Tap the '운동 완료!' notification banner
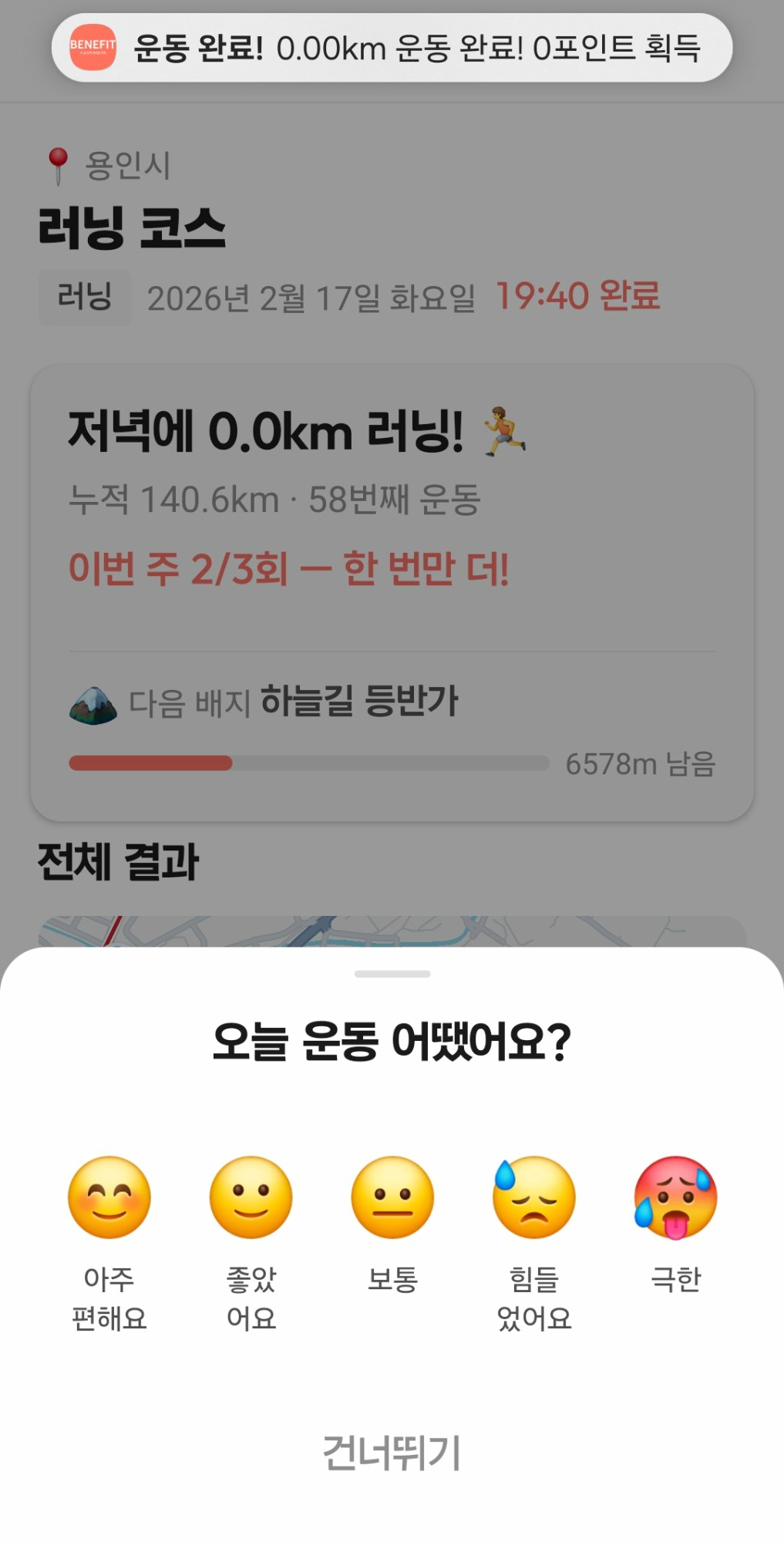Screen dimensions: 784x1568 tap(392, 46)
